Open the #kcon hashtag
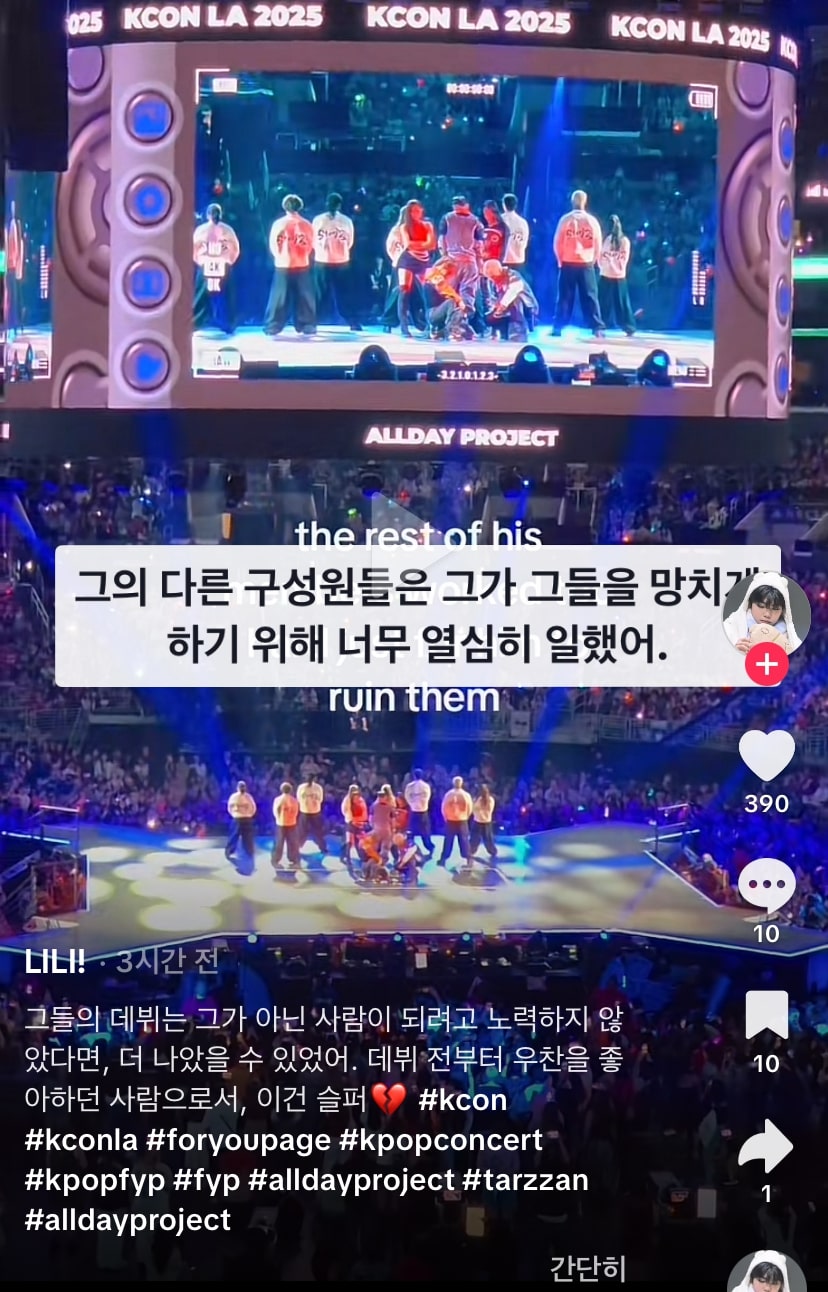The height and width of the screenshot is (1292, 828). 462,1100
